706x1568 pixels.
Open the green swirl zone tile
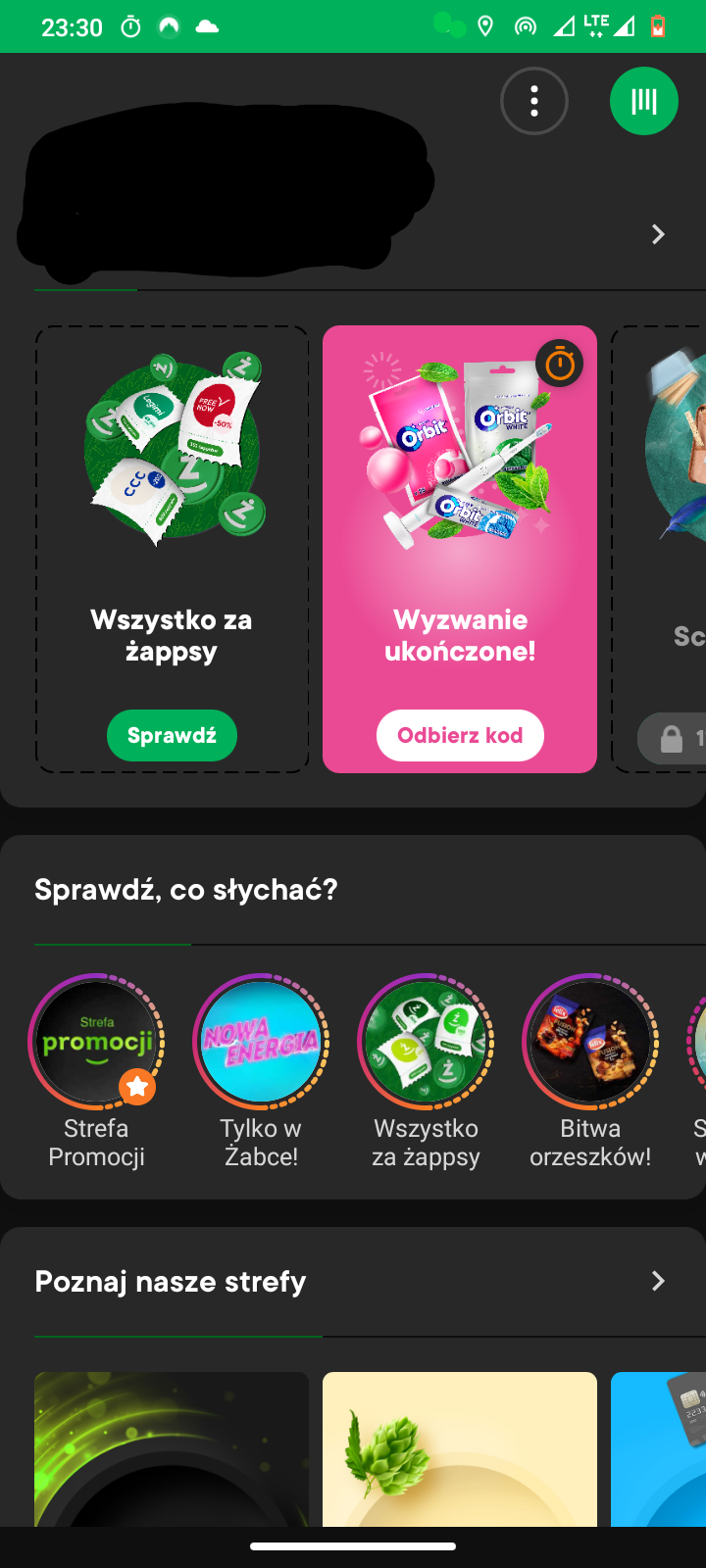point(172,1448)
